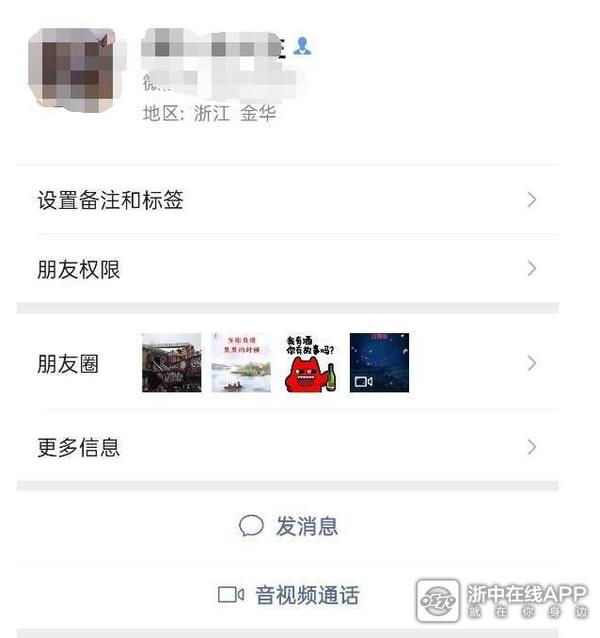Start 音视频通话 with this contact
Image resolution: width=600 pixels, height=638 pixels.
(x=288, y=595)
